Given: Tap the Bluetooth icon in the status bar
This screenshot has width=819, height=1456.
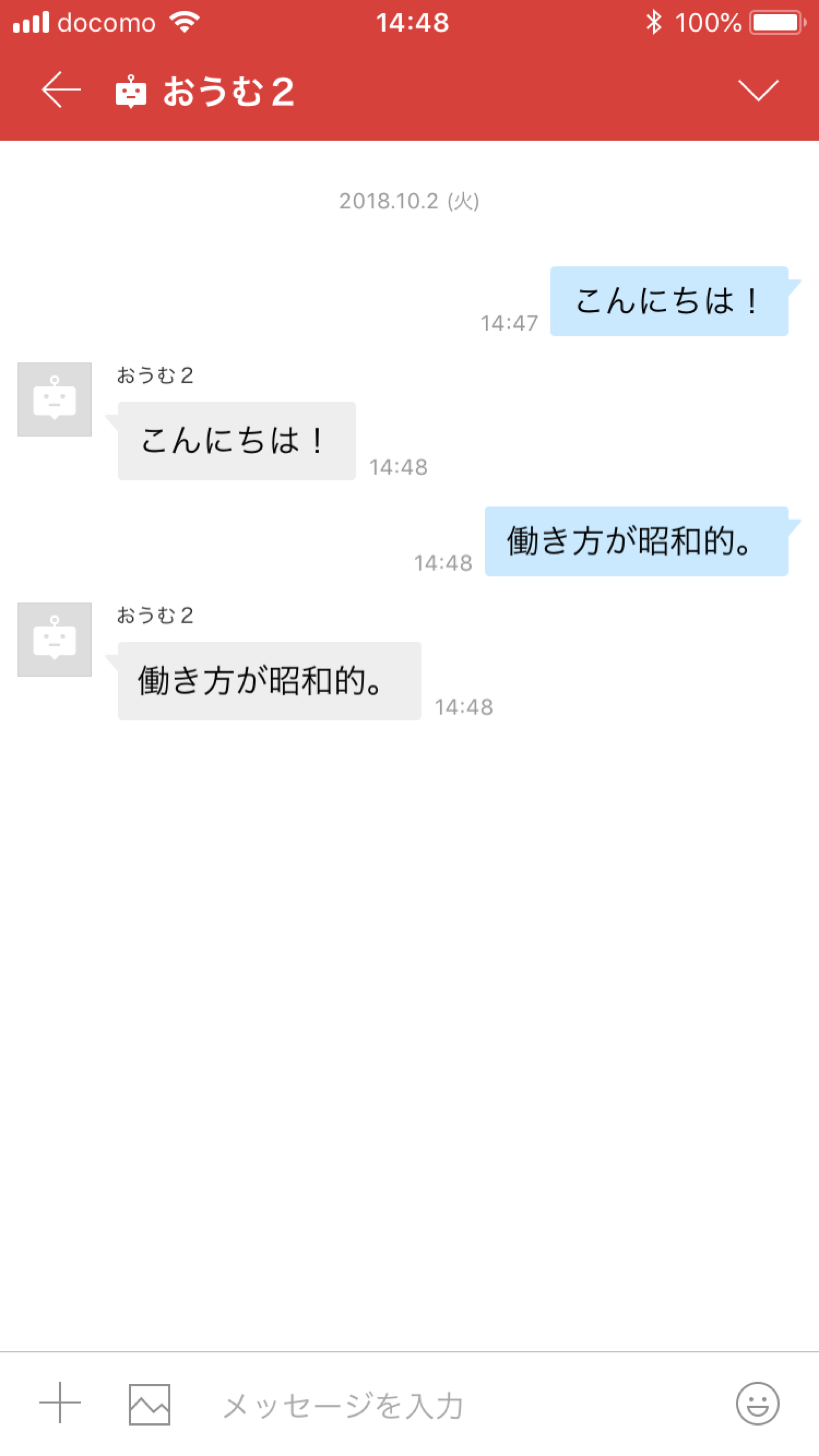Looking at the screenshot, I should (655, 21).
